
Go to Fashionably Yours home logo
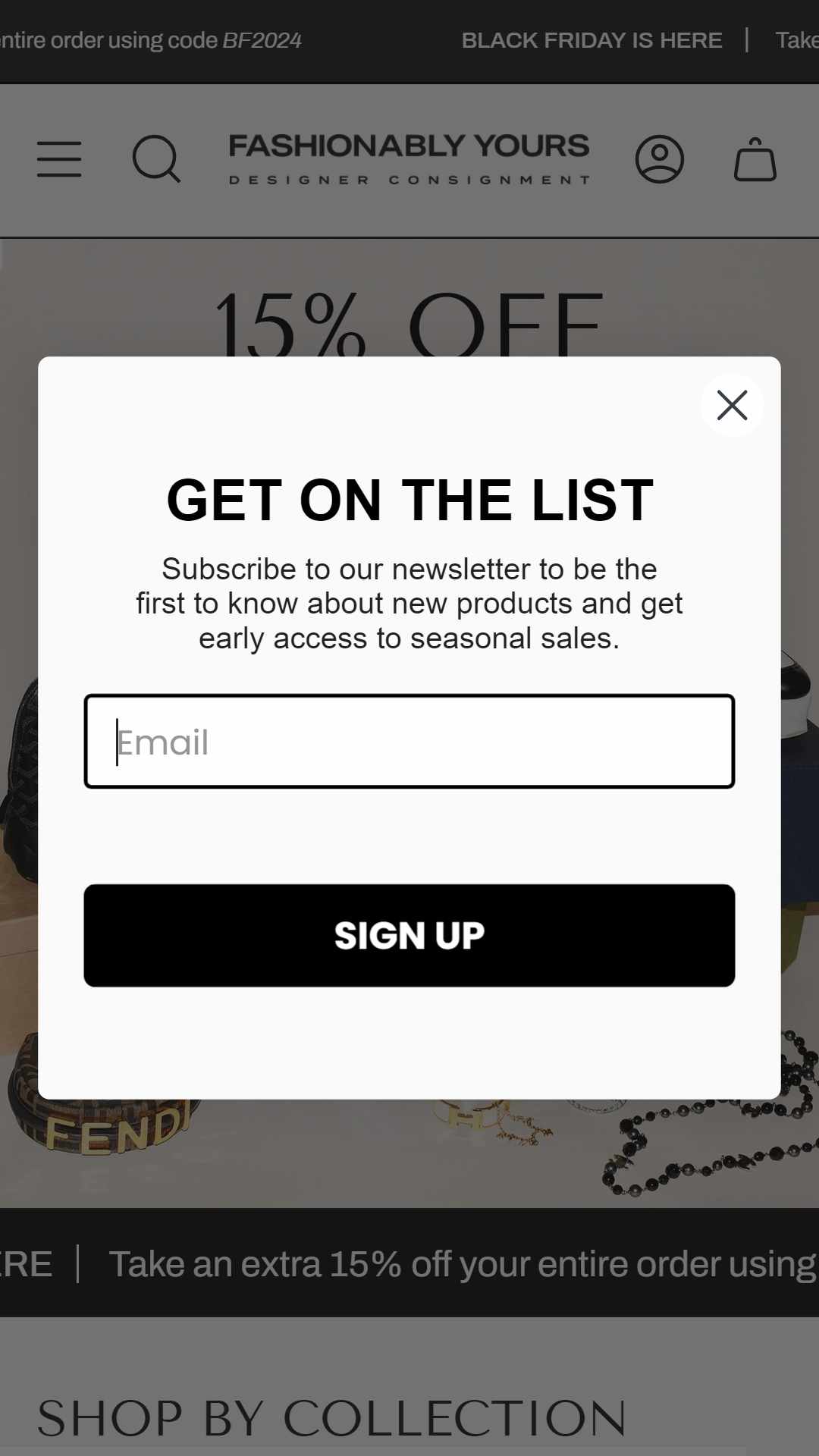[409, 159]
